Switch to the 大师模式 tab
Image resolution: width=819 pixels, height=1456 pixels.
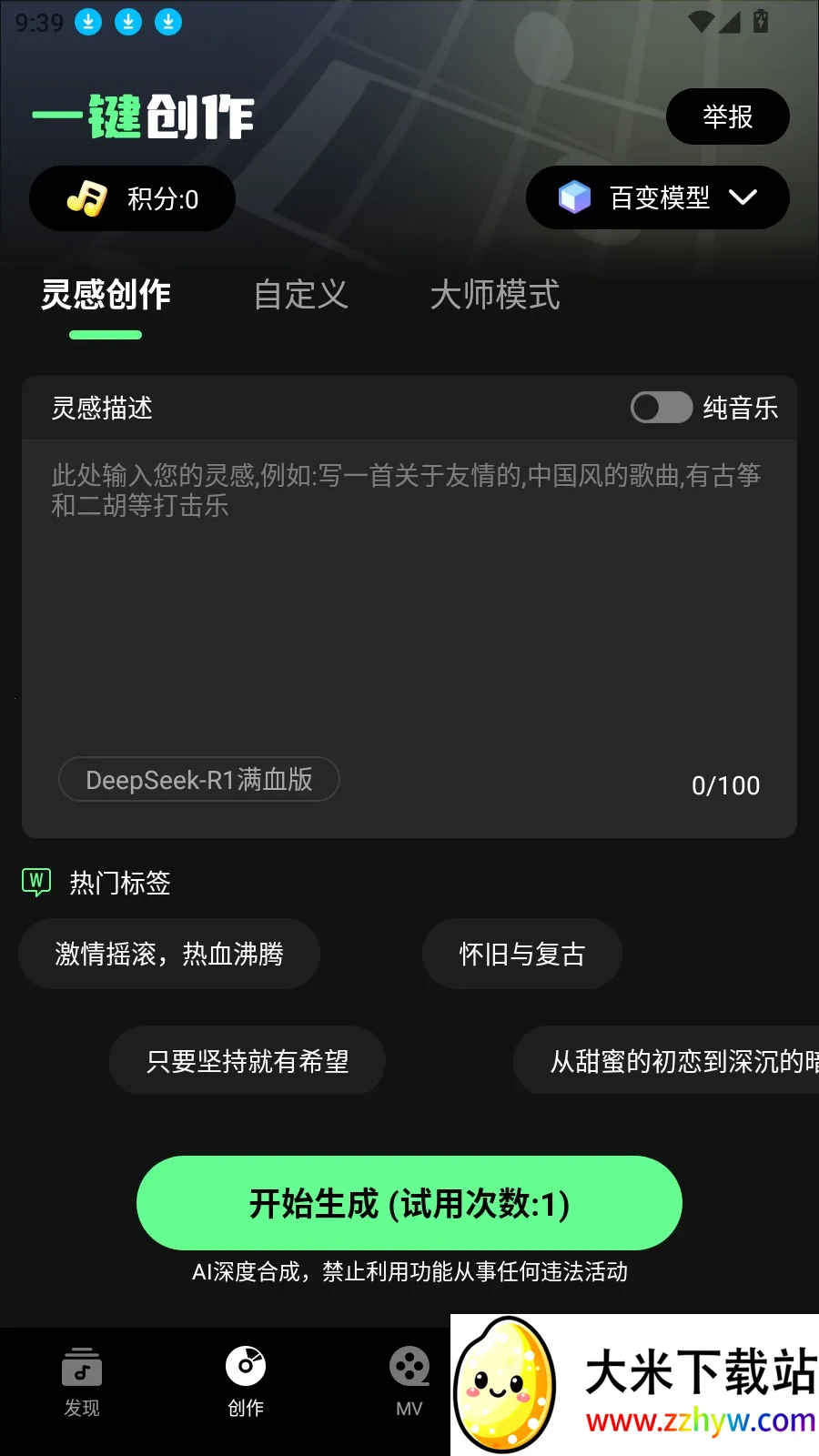pos(494,295)
